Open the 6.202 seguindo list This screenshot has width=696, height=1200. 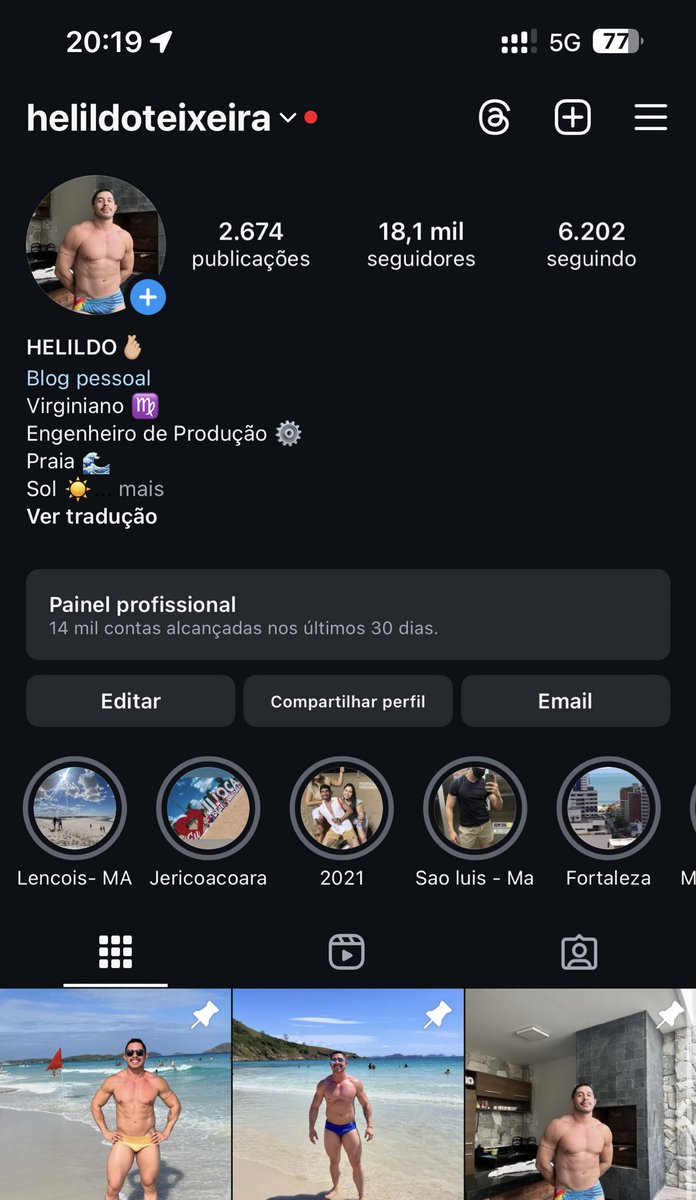coord(591,244)
